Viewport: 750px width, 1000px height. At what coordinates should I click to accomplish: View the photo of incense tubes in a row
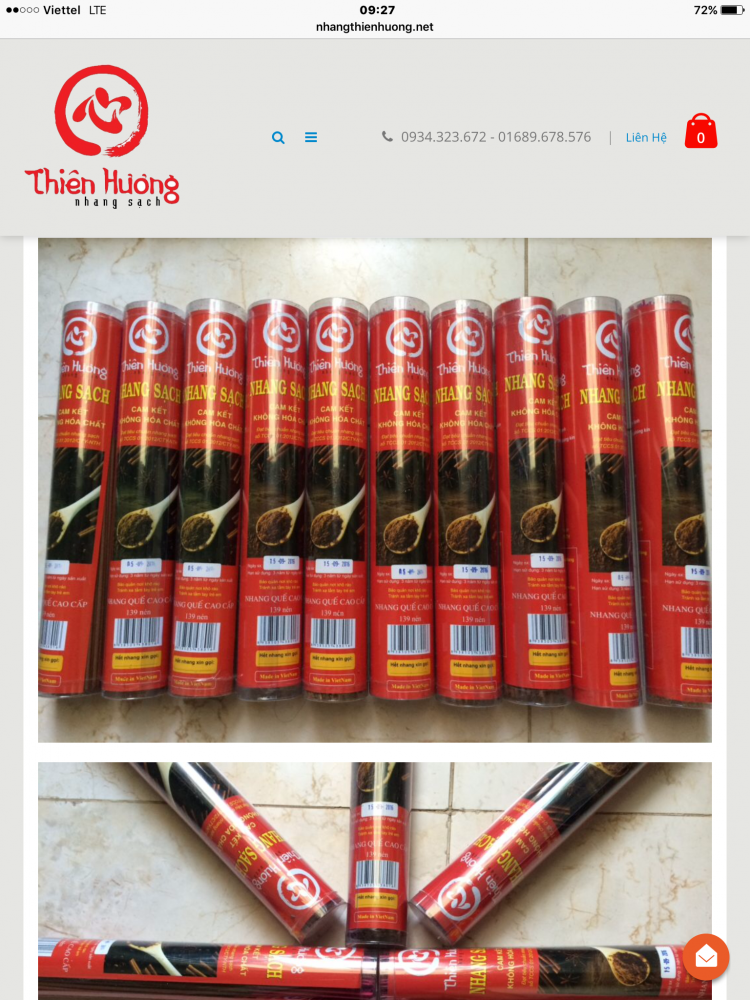click(x=375, y=490)
